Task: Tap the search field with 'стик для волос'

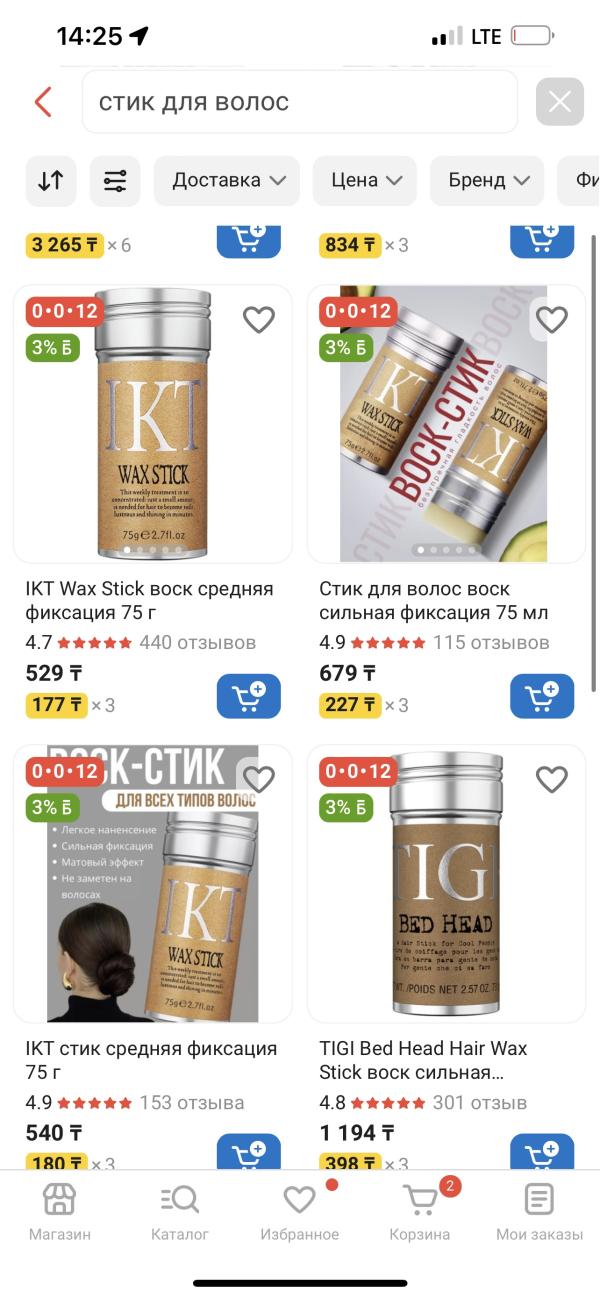Action: point(300,102)
